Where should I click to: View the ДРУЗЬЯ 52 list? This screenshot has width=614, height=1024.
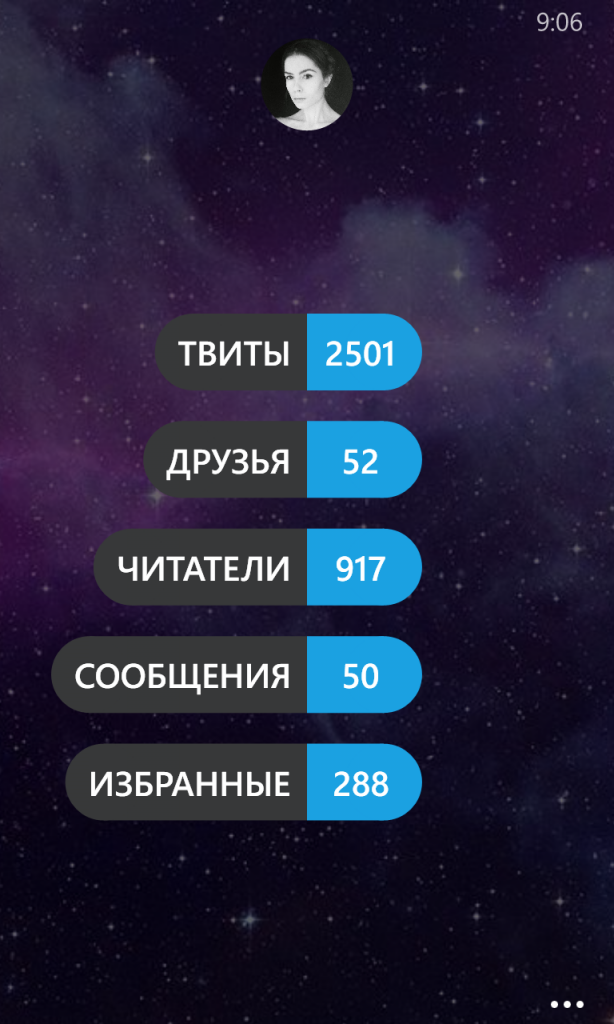point(282,461)
